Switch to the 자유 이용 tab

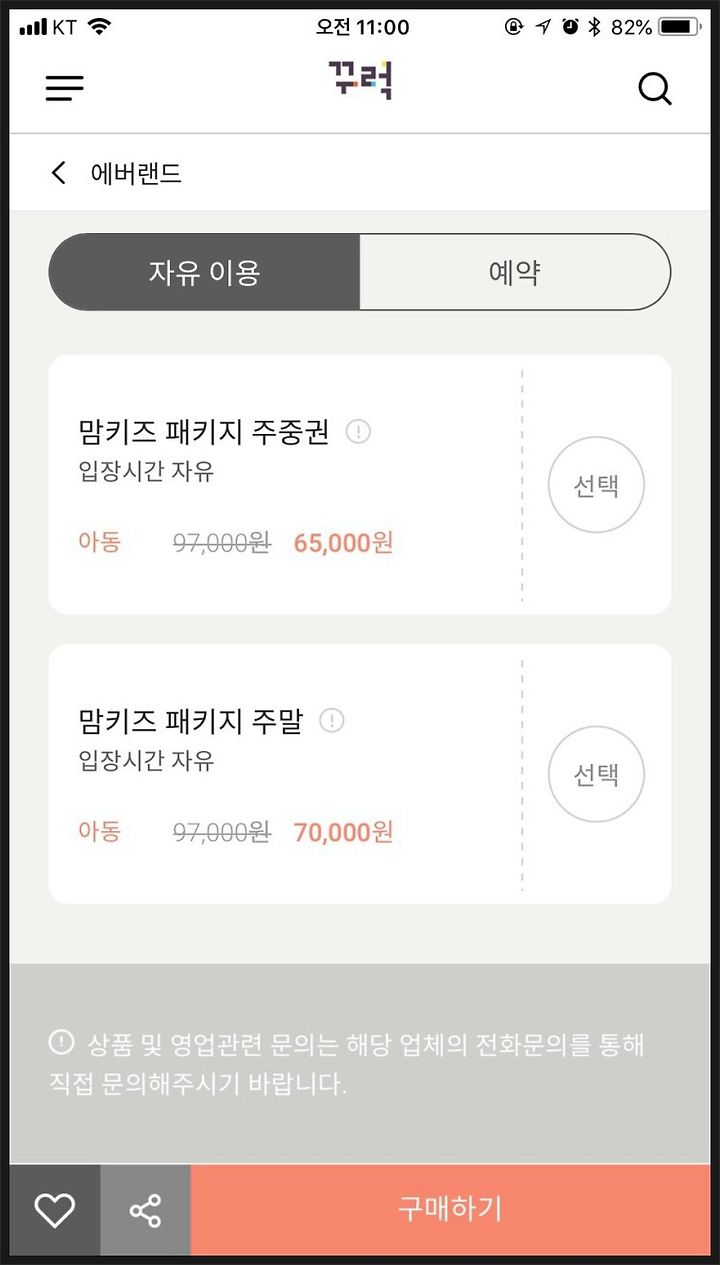tap(204, 272)
